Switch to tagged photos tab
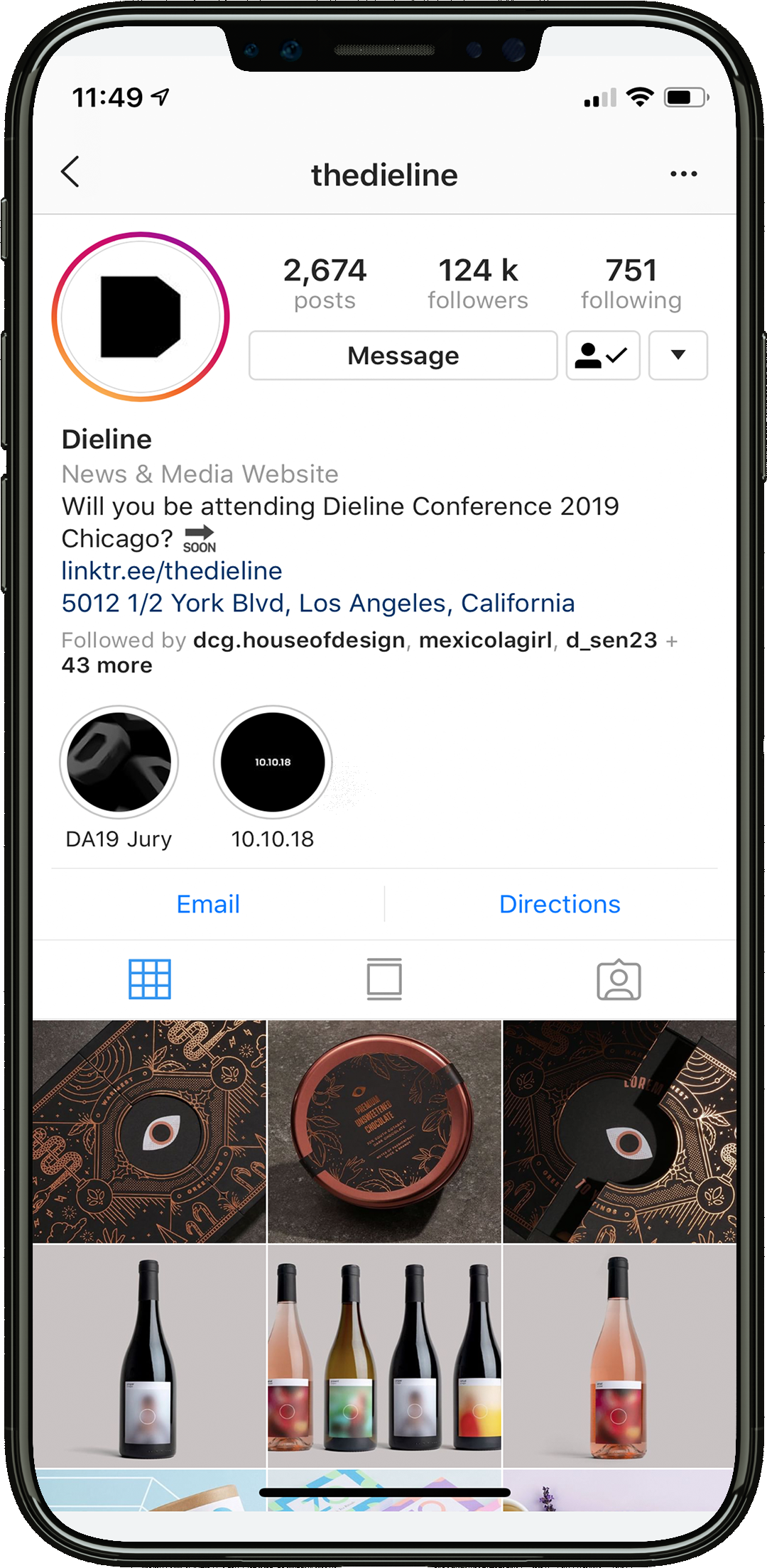 pos(619,980)
